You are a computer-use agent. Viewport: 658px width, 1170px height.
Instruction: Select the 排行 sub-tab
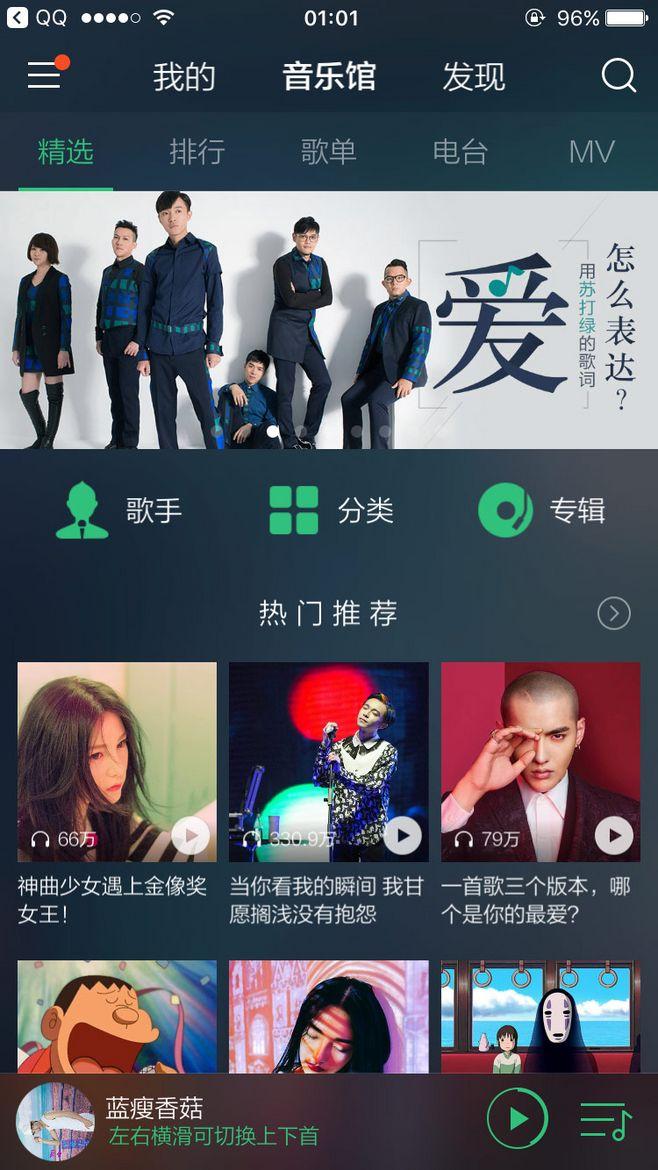point(197,152)
